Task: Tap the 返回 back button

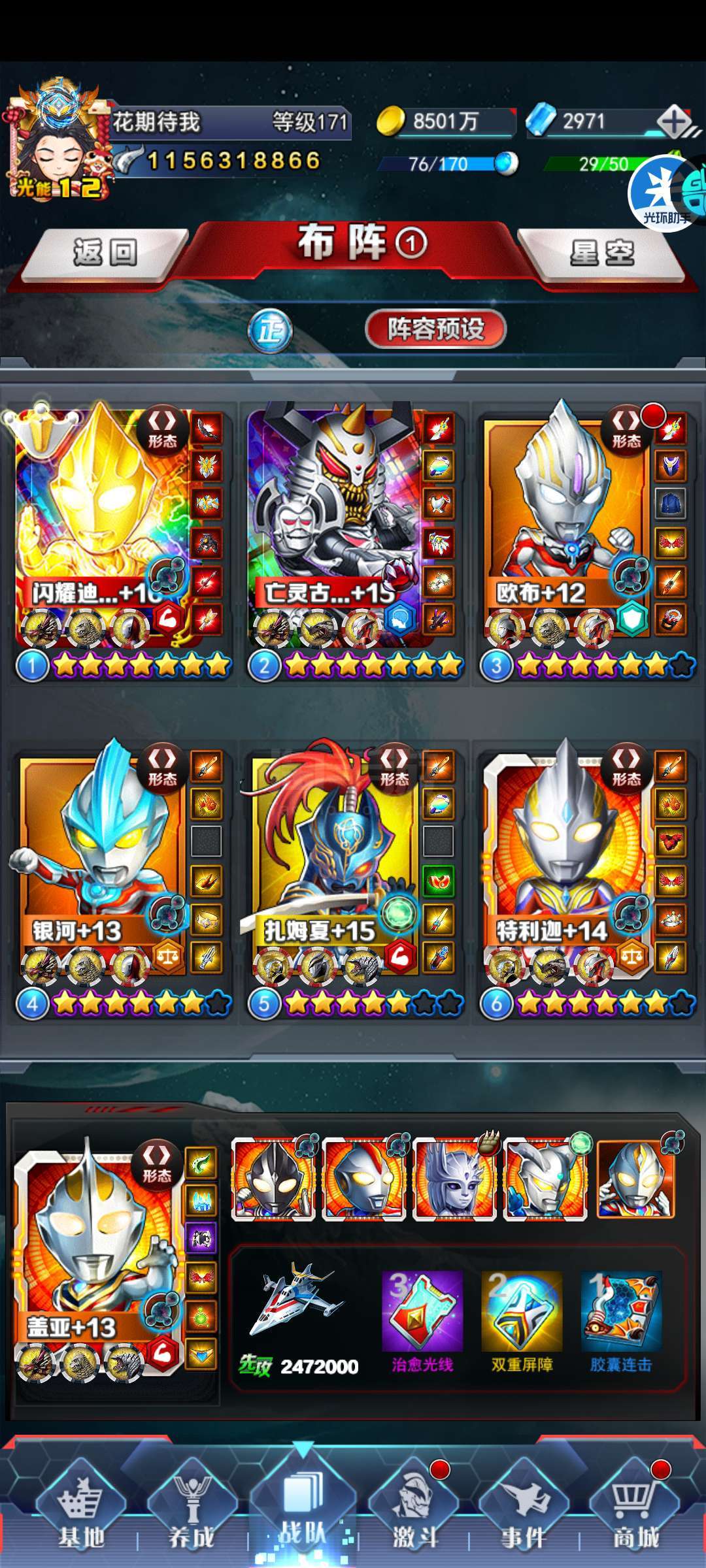Action: 105,253
